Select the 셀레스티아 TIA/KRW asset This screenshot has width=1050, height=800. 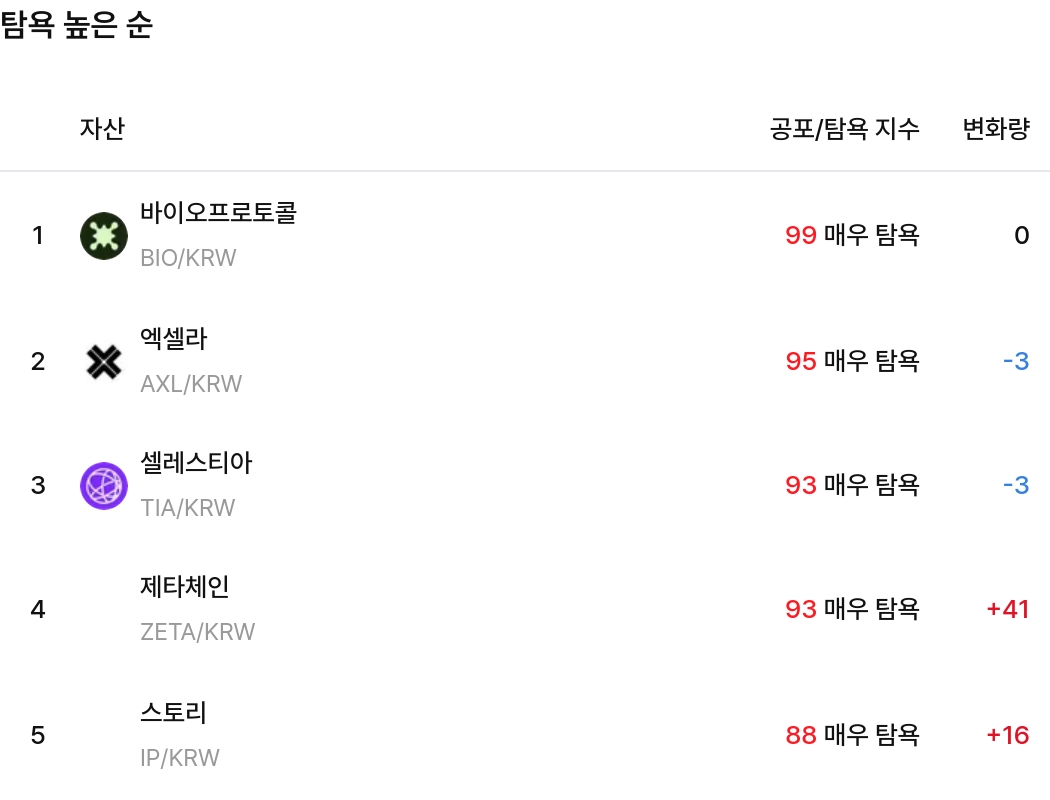tap(196, 485)
